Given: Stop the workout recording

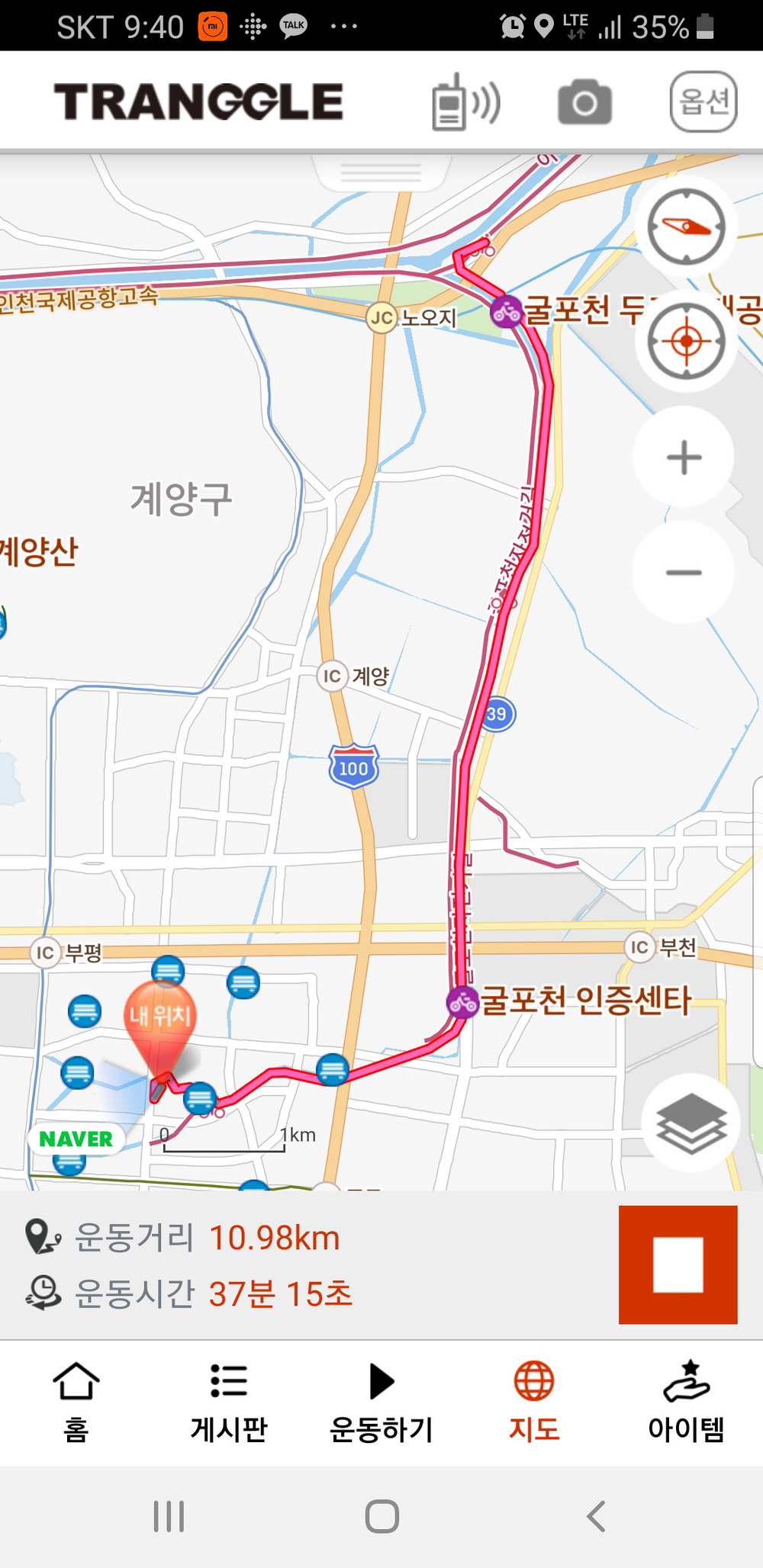Looking at the screenshot, I should click(678, 1264).
